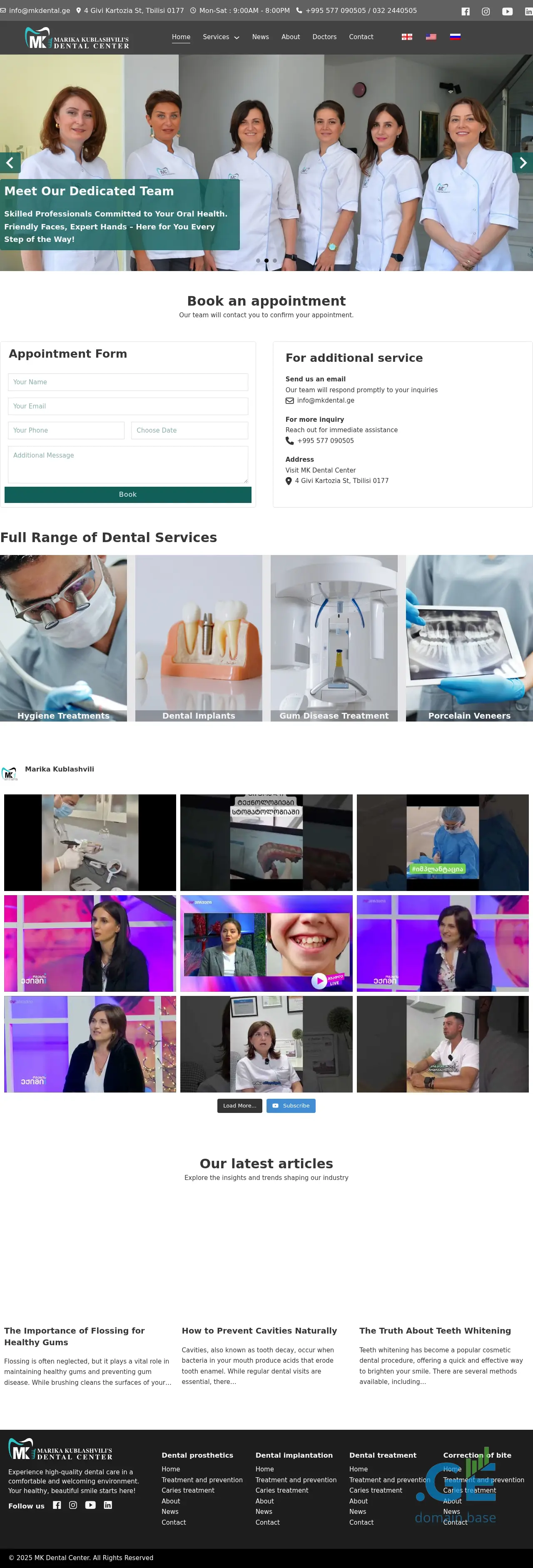Select the Choose Date field
The width and height of the screenshot is (533, 1568).
click(189, 431)
